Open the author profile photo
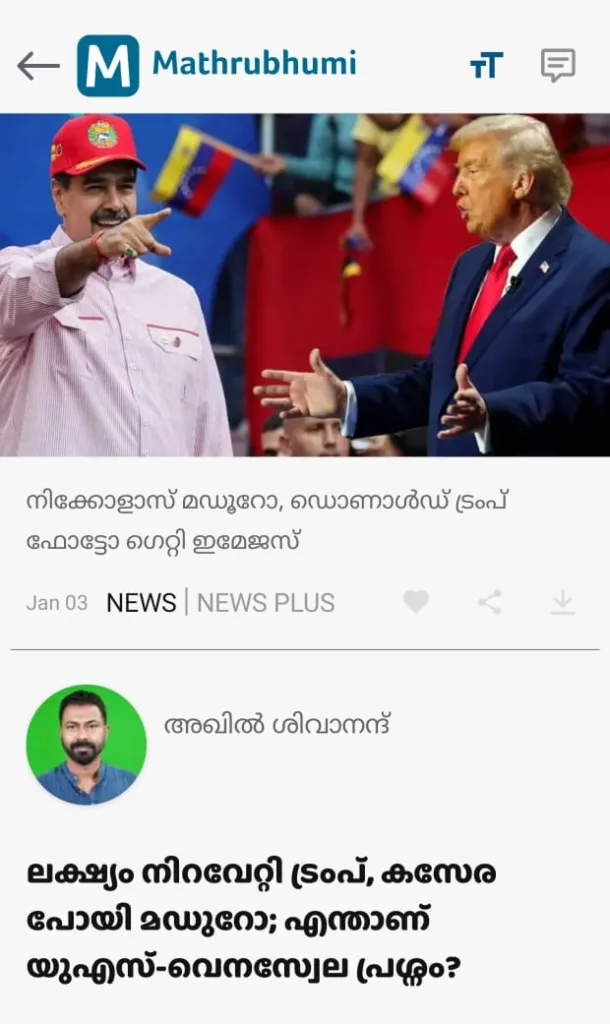The width and height of the screenshot is (610, 1024). [x=86, y=745]
